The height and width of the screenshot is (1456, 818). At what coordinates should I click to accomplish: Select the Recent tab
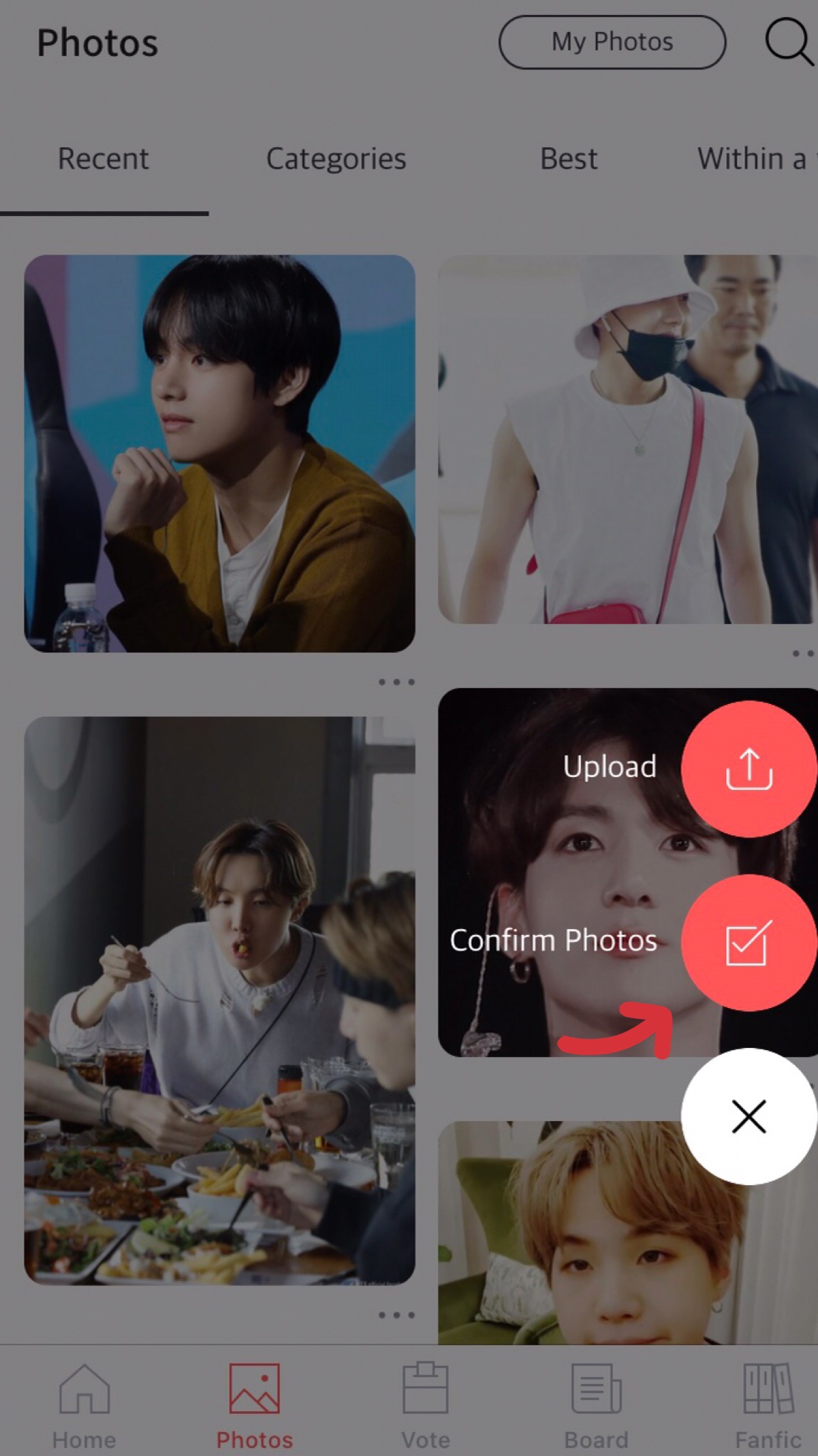(x=103, y=159)
